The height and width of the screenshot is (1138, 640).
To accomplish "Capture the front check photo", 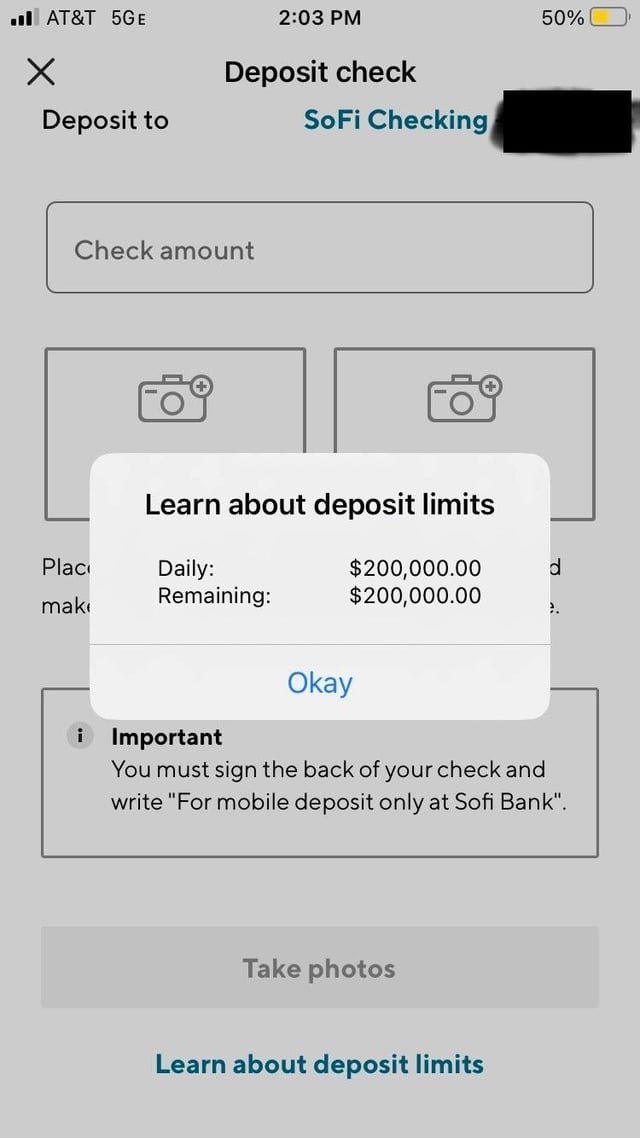I will (175, 399).
